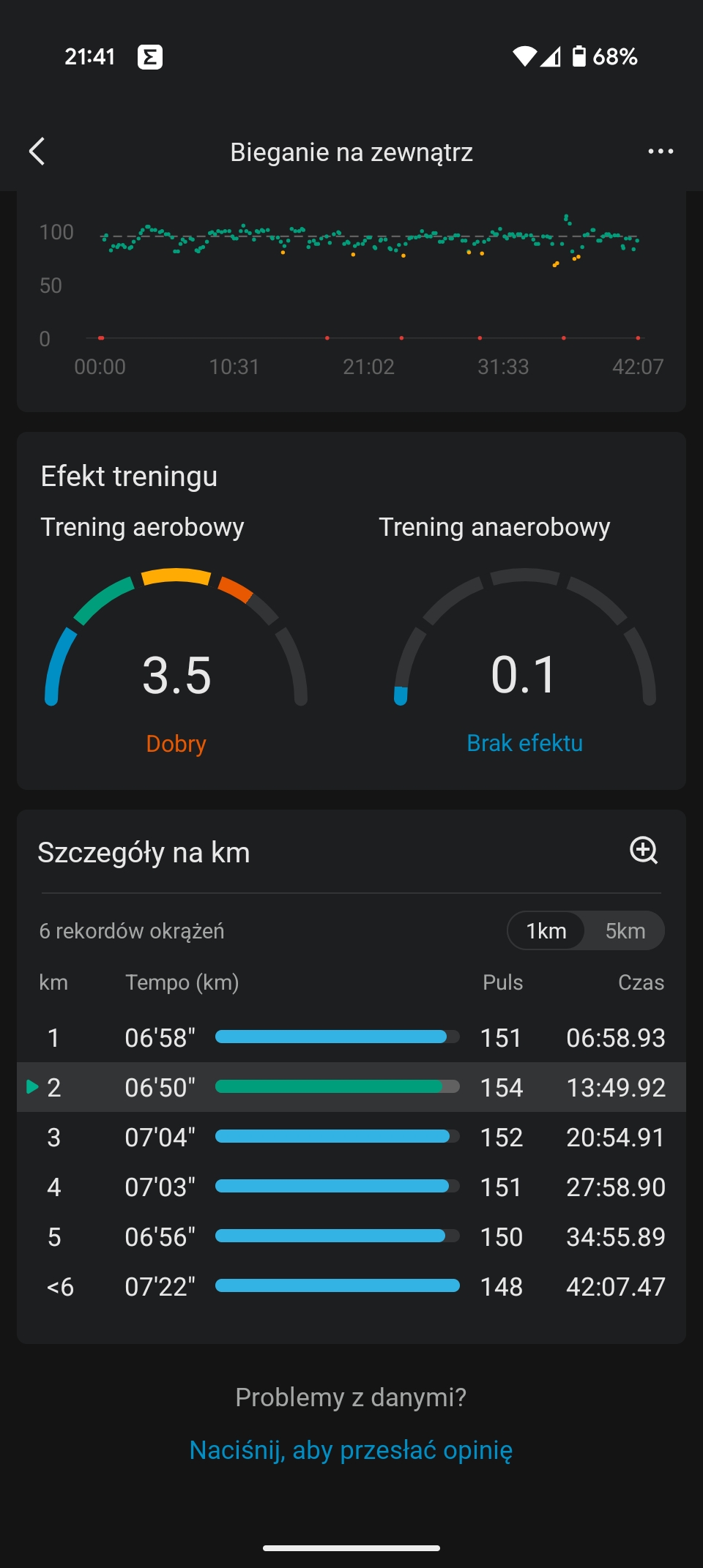The image size is (703, 1568).
Task: Go back from Bieganie na zewnątrz
Action: pyautogui.click(x=37, y=152)
